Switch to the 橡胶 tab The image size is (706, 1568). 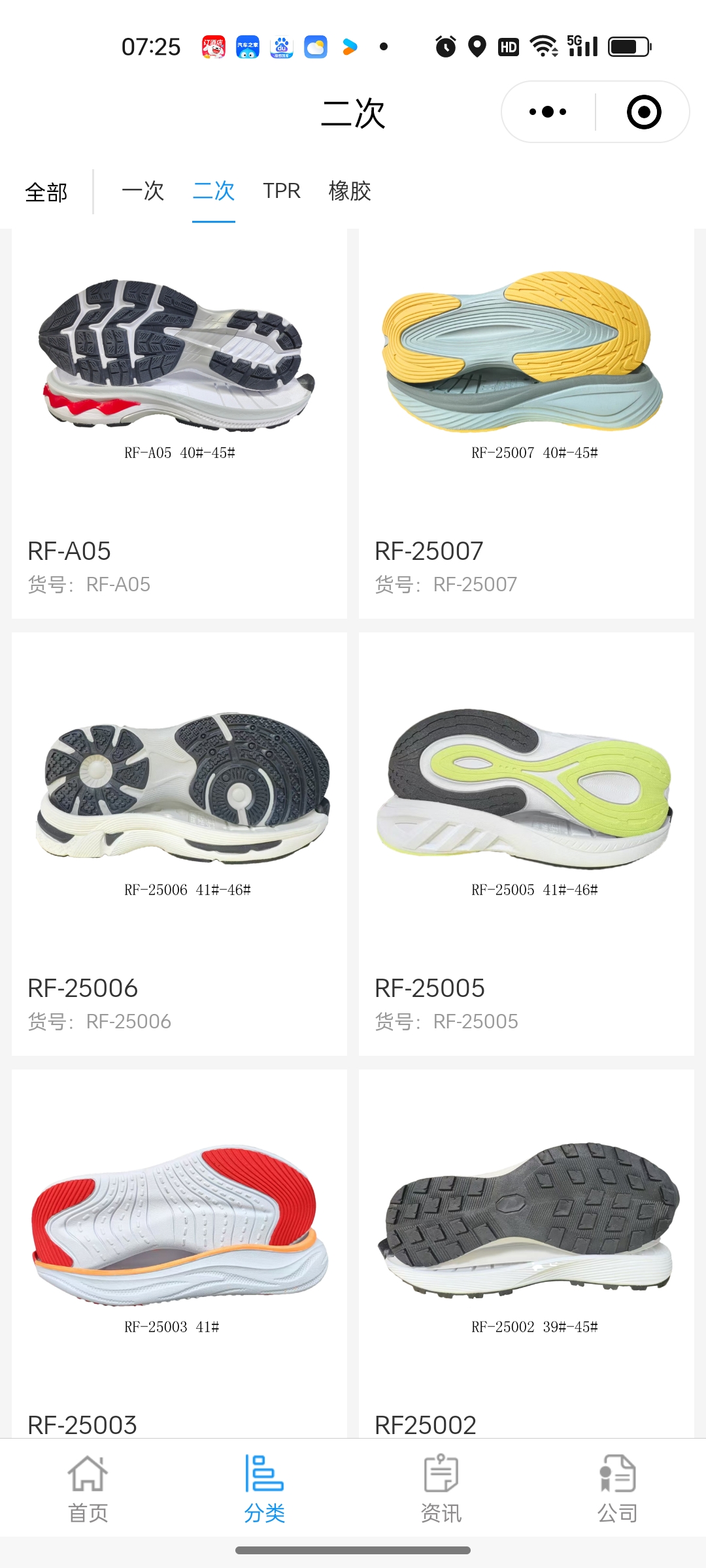tap(350, 191)
